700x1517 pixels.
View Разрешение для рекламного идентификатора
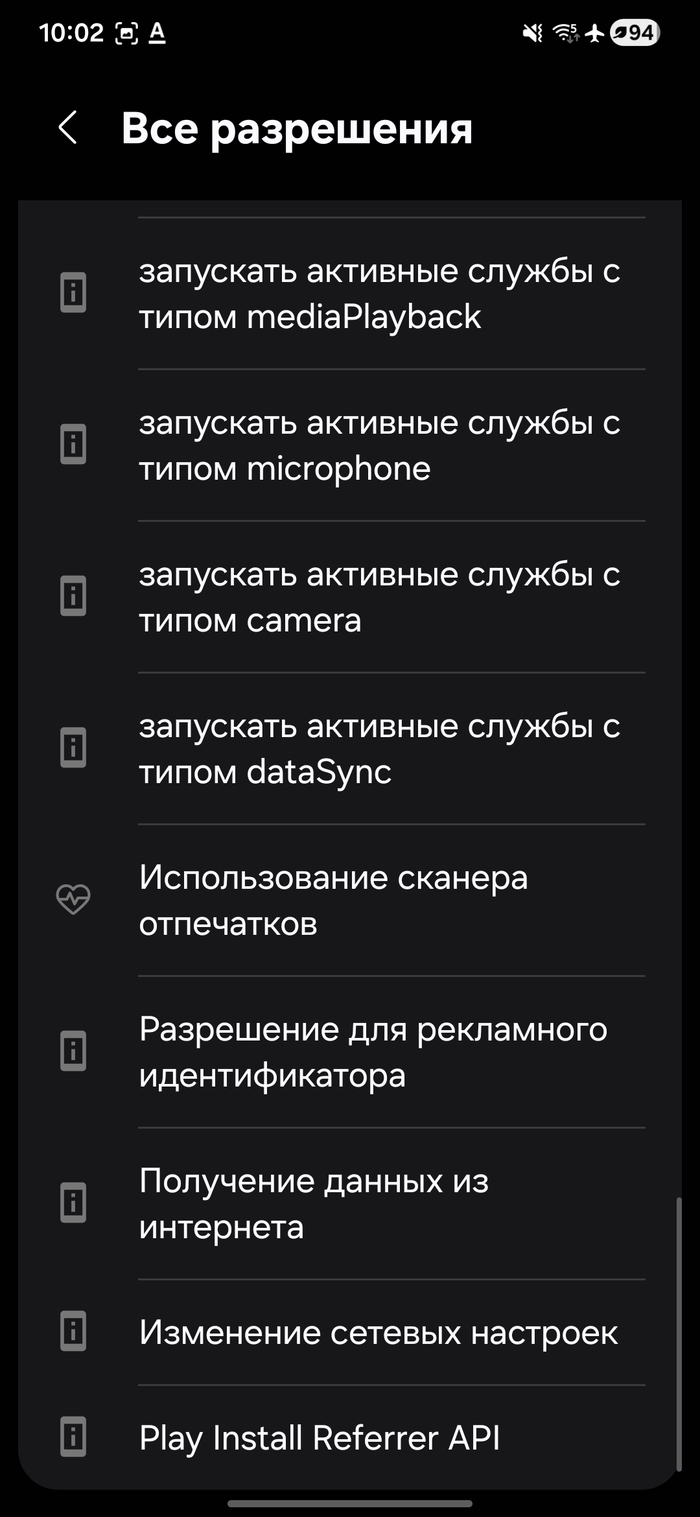[380, 1052]
